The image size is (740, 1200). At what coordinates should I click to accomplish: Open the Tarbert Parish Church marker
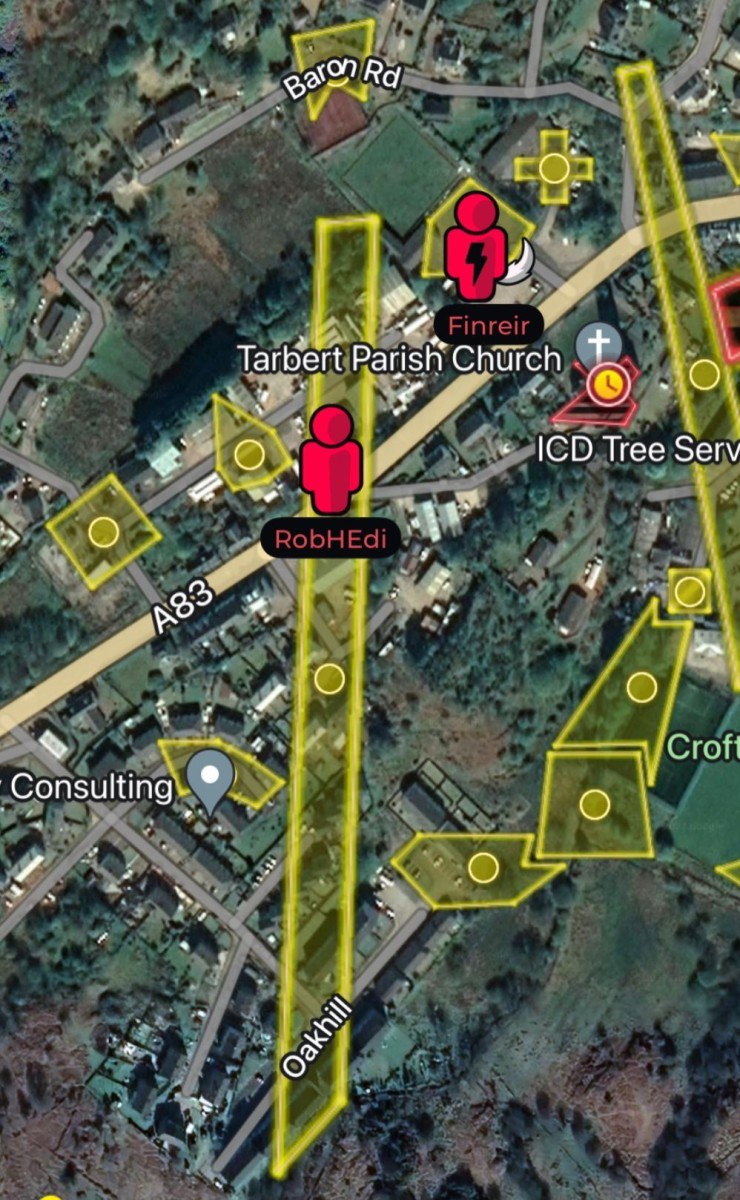(598, 343)
